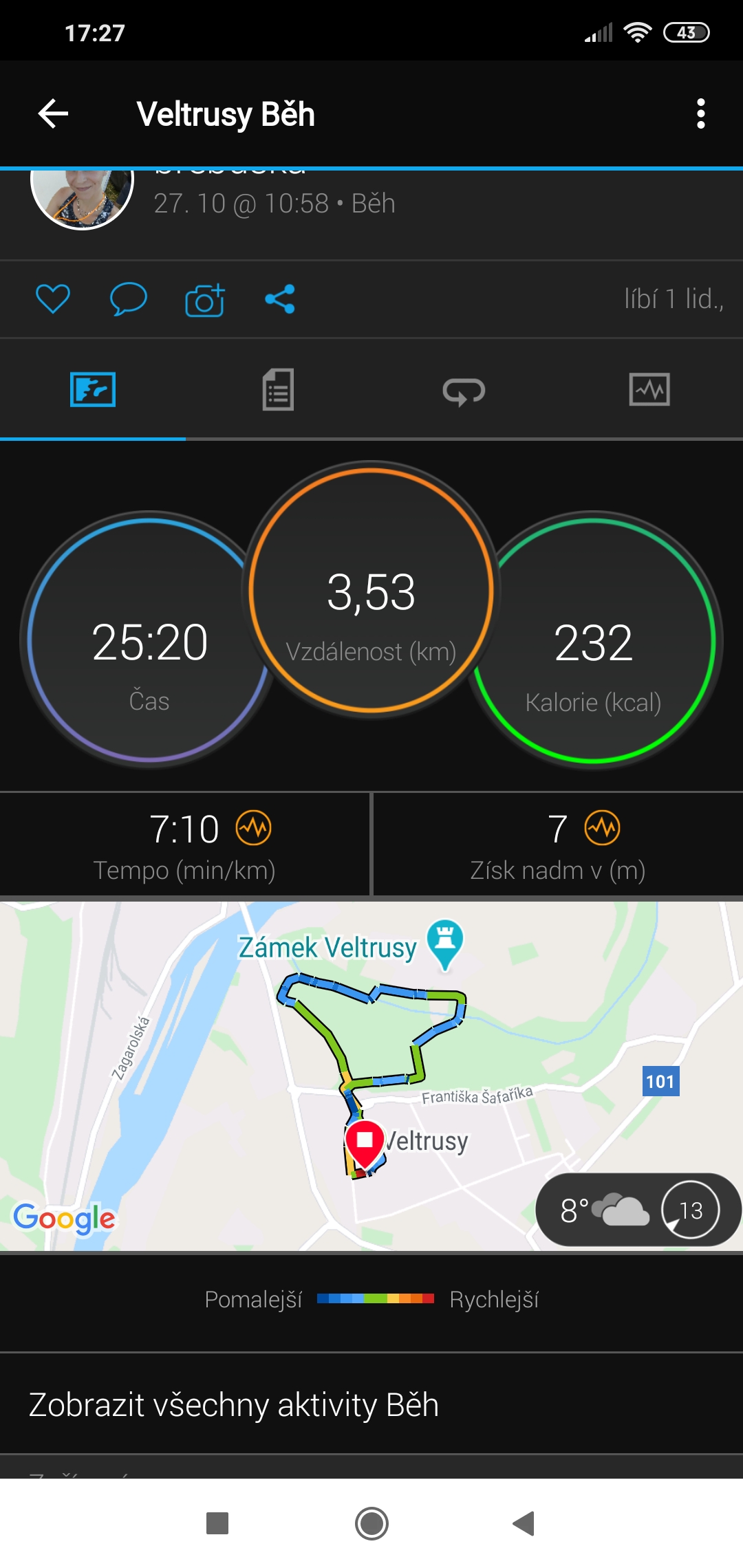743x1568 pixels.
Task: Tap the system back button
Action: 524,1523
